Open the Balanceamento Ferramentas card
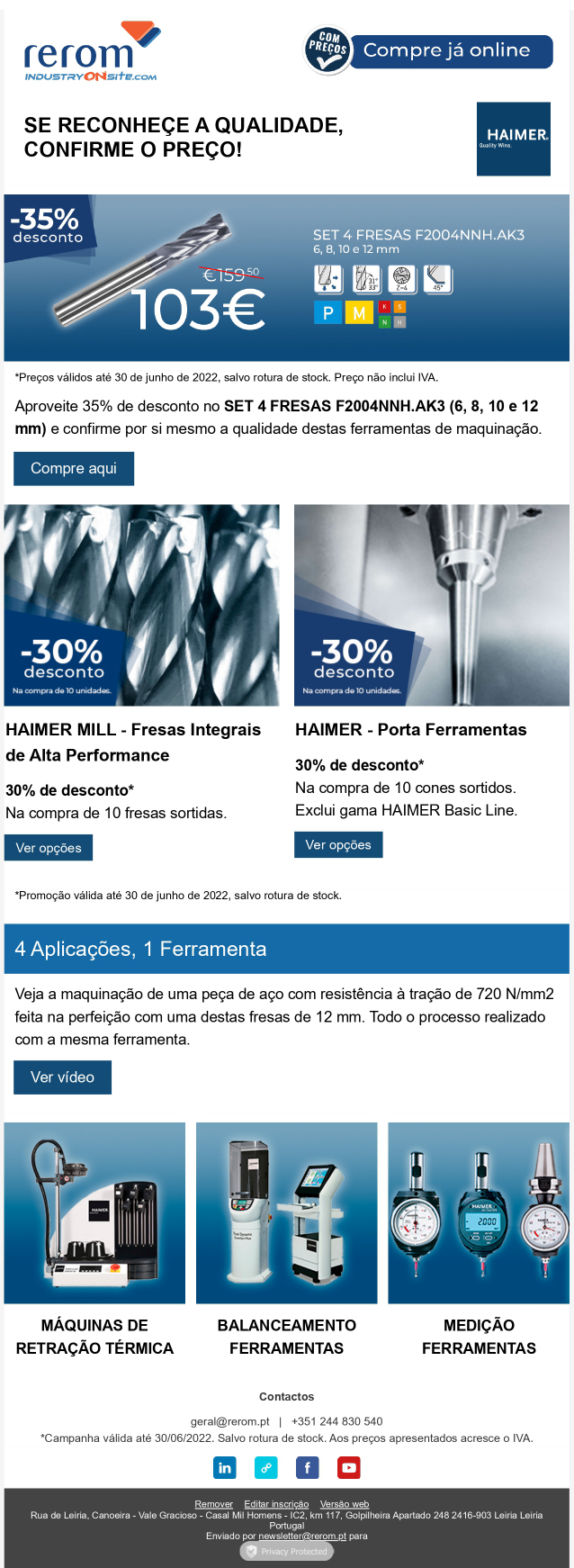 [x=286, y=1212]
